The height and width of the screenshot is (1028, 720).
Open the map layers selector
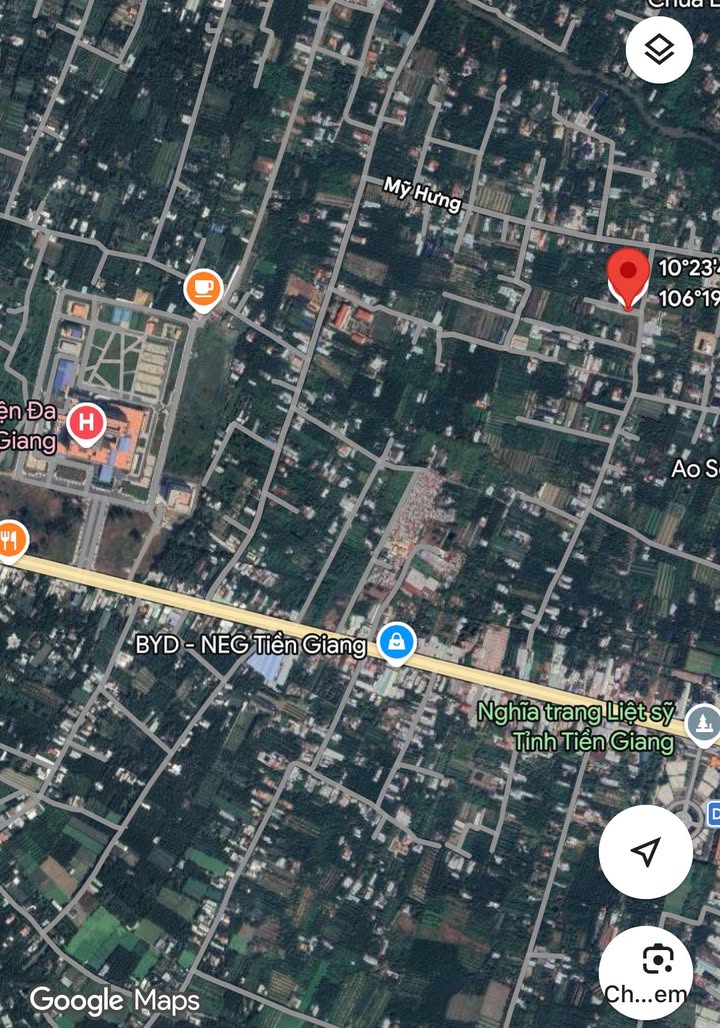point(659,49)
